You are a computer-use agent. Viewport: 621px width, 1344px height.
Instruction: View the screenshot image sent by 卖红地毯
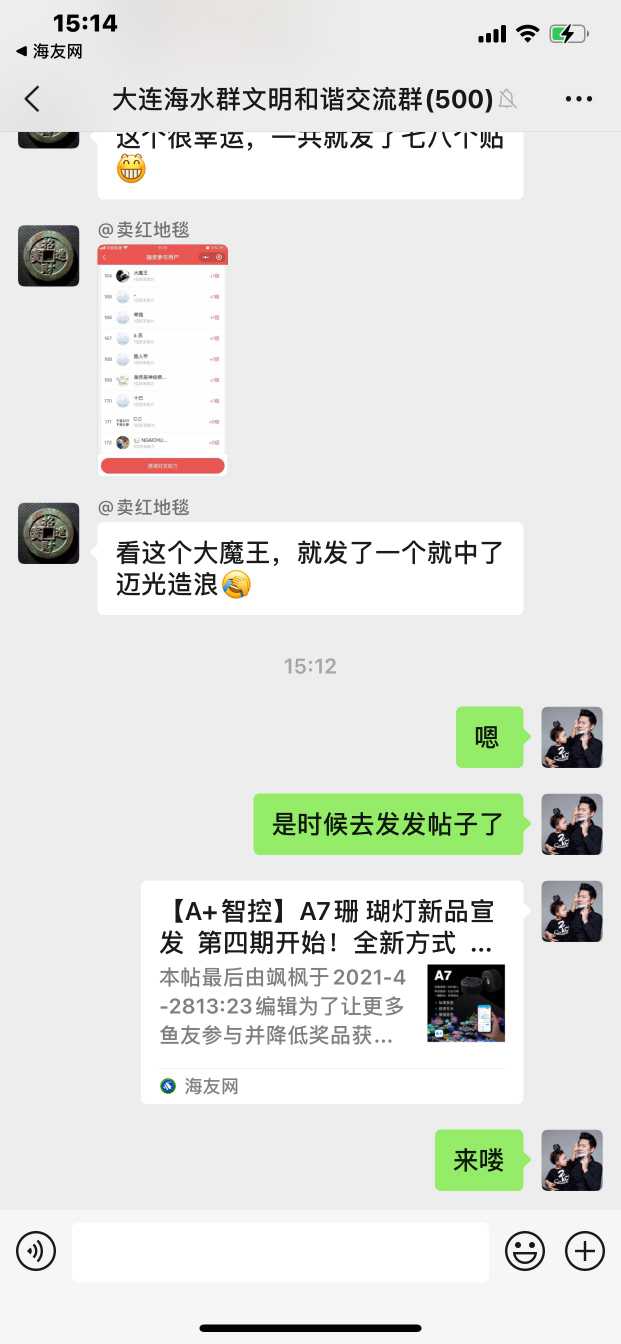(x=162, y=359)
